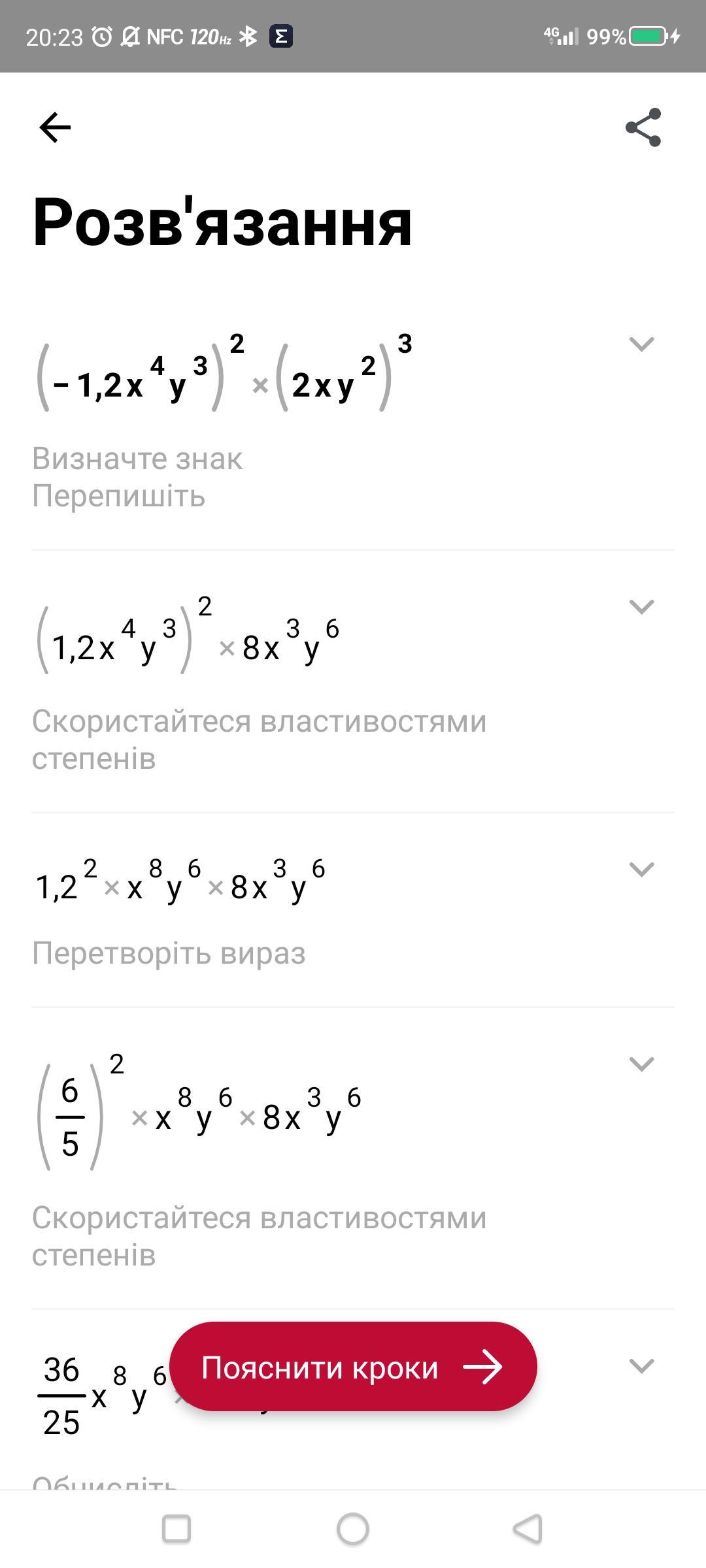Screen dimensions: 706x1568
Task: Expand the Перетворіть вираз step
Action: (x=641, y=869)
